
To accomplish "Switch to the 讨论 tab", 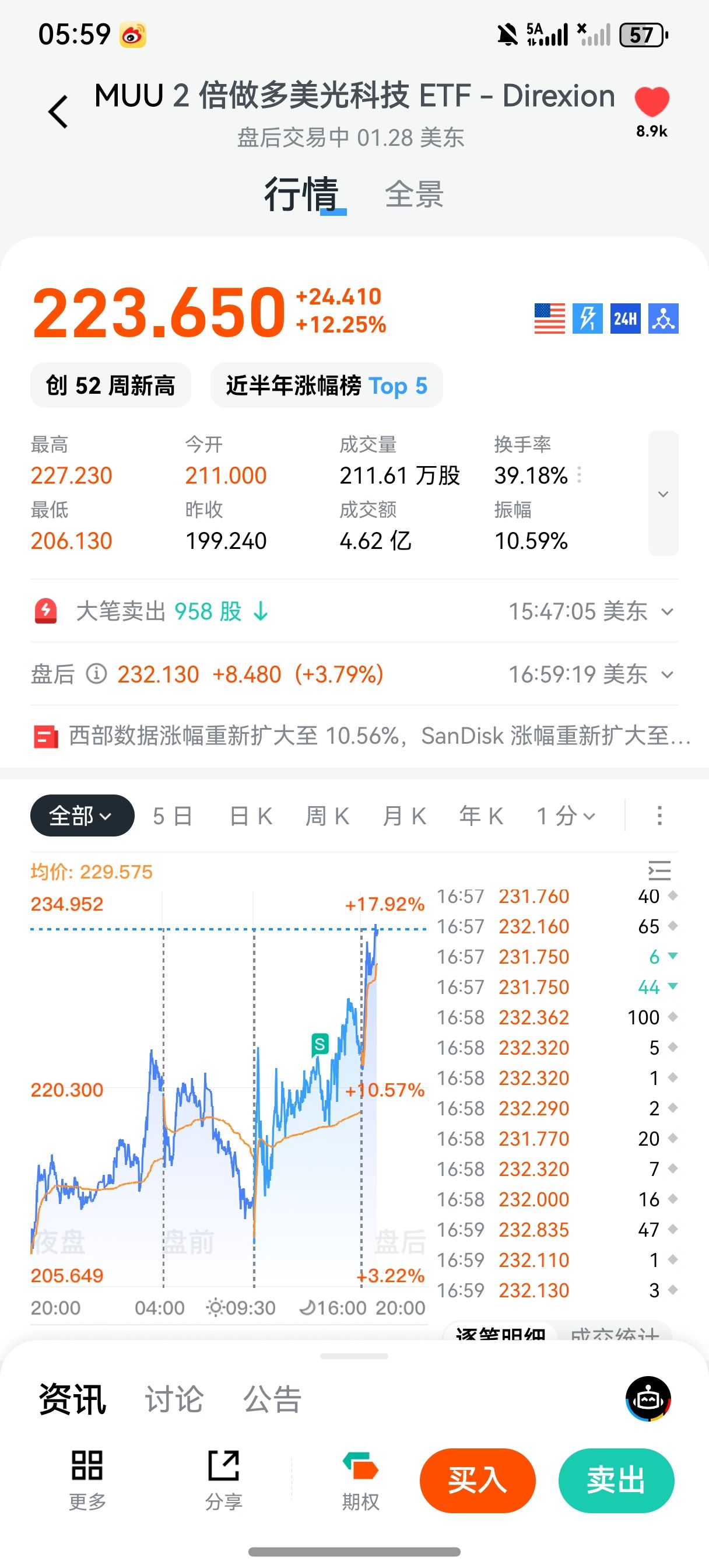I will [174, 1399].
